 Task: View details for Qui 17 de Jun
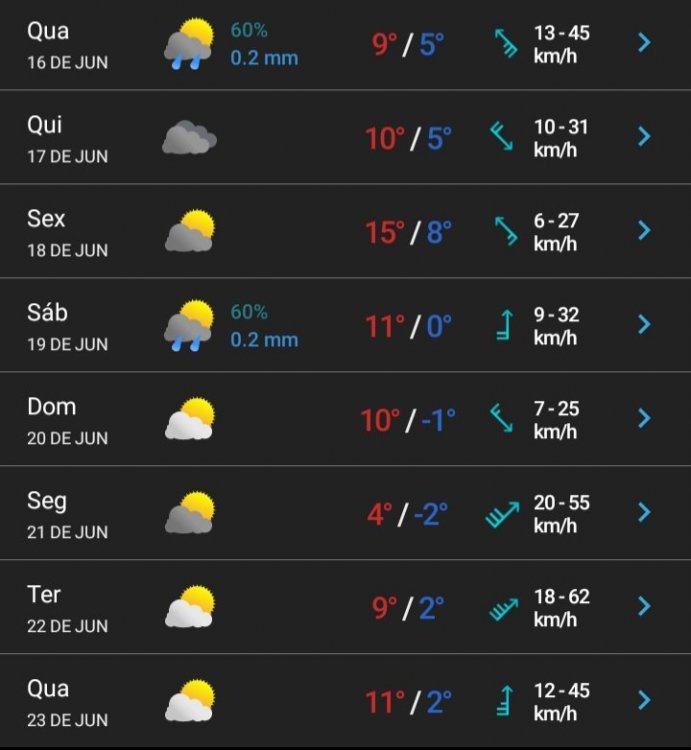coord(644,137)
